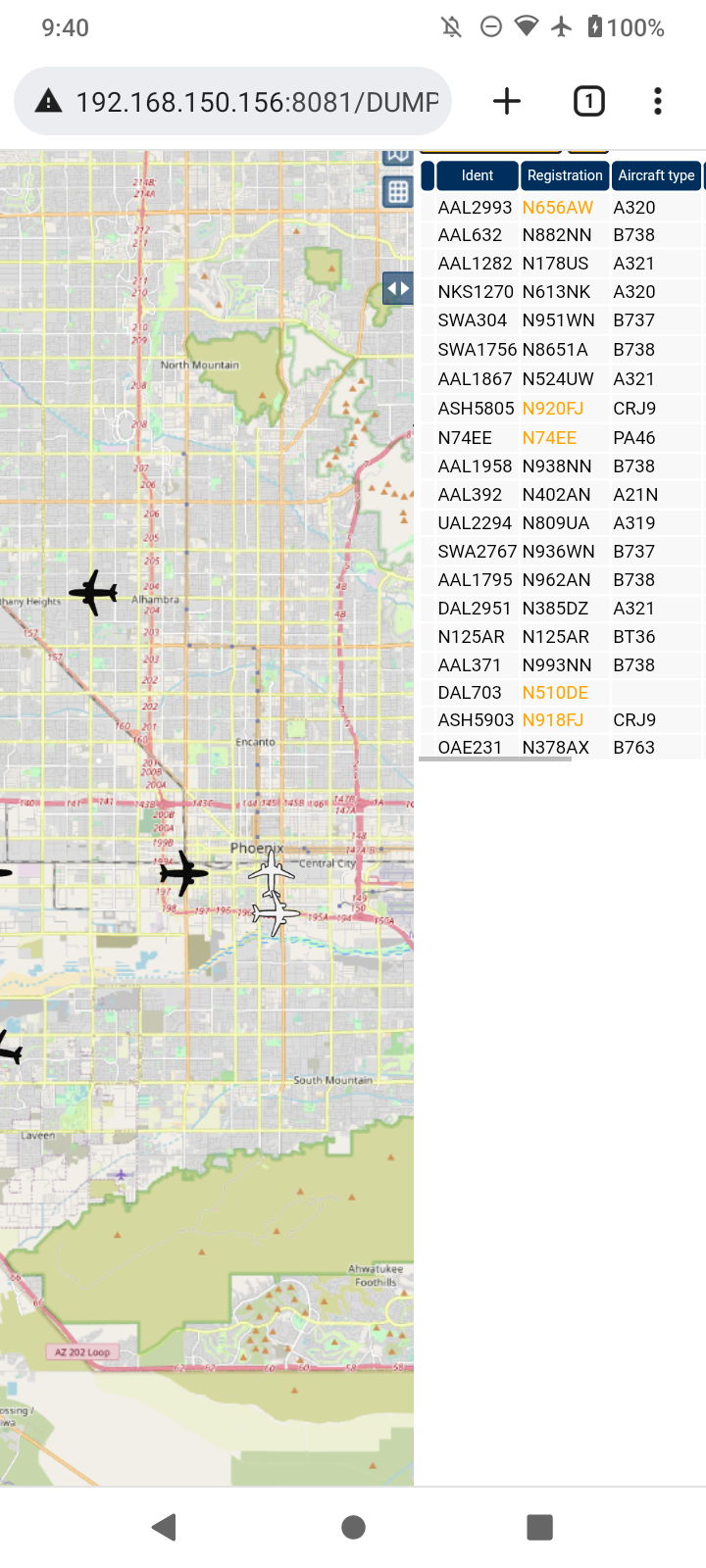
Task: Sort the table by Ident column
Action: [478, 175]
